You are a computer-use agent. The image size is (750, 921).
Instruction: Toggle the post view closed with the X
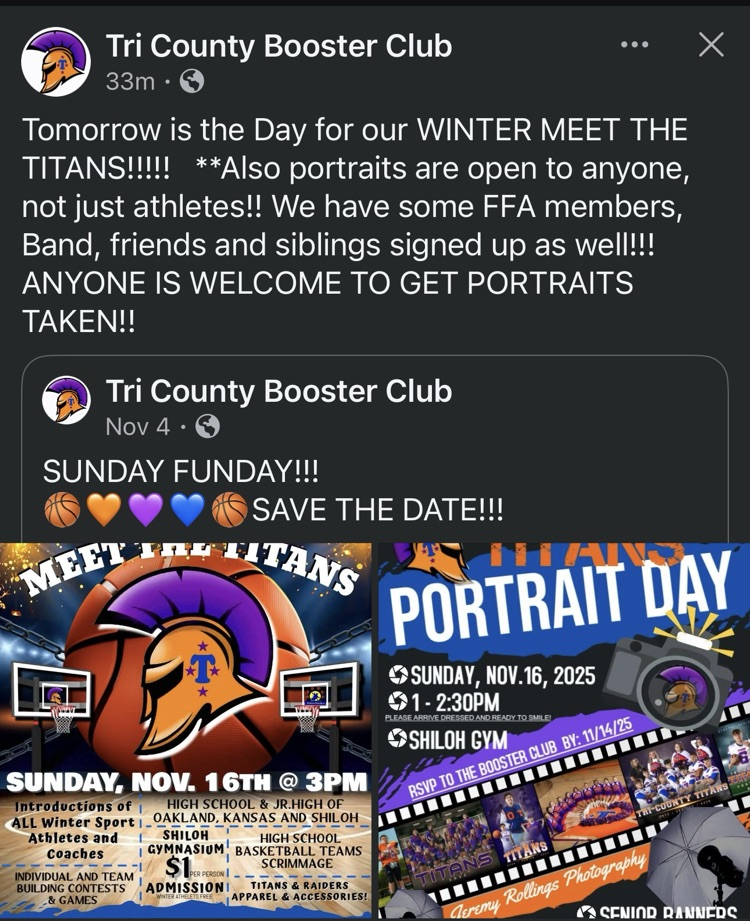tap(710, 44)
